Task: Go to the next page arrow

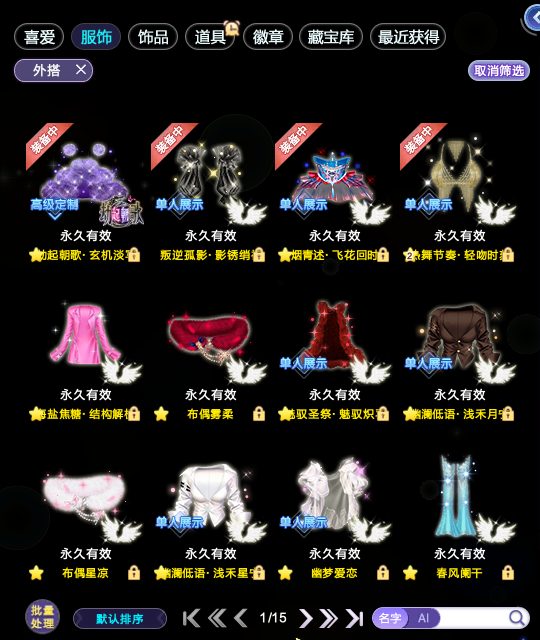Action: [x=306, y=618]
